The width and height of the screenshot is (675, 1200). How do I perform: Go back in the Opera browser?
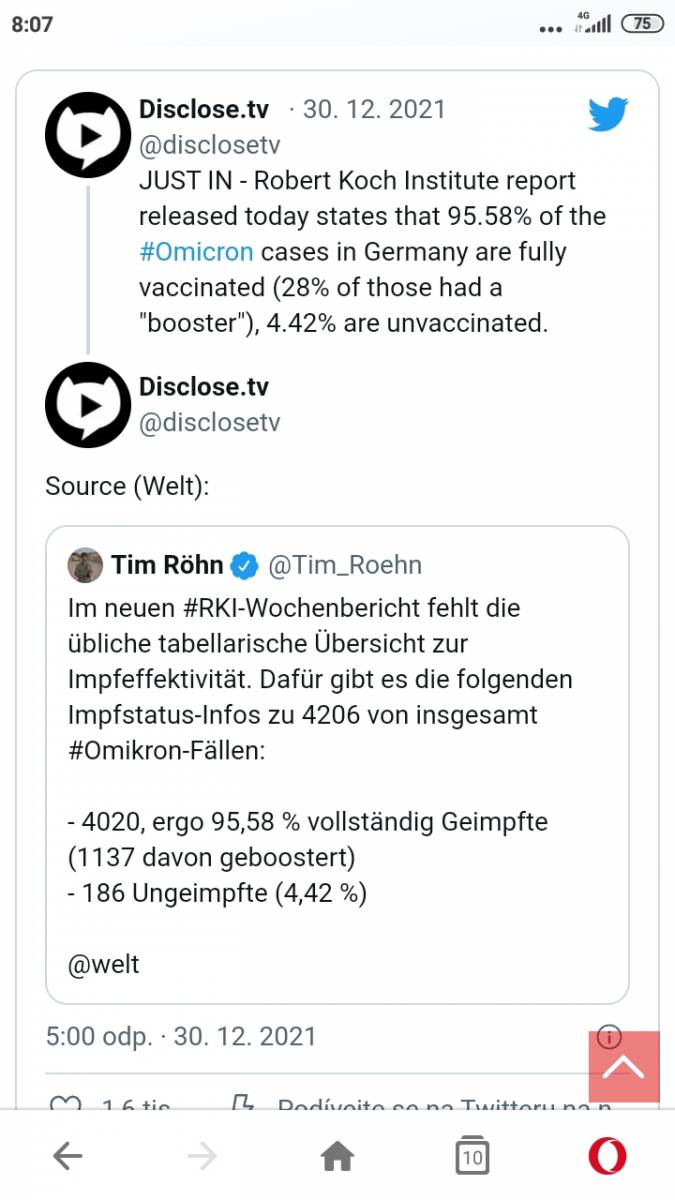[x=67, y=1157]
